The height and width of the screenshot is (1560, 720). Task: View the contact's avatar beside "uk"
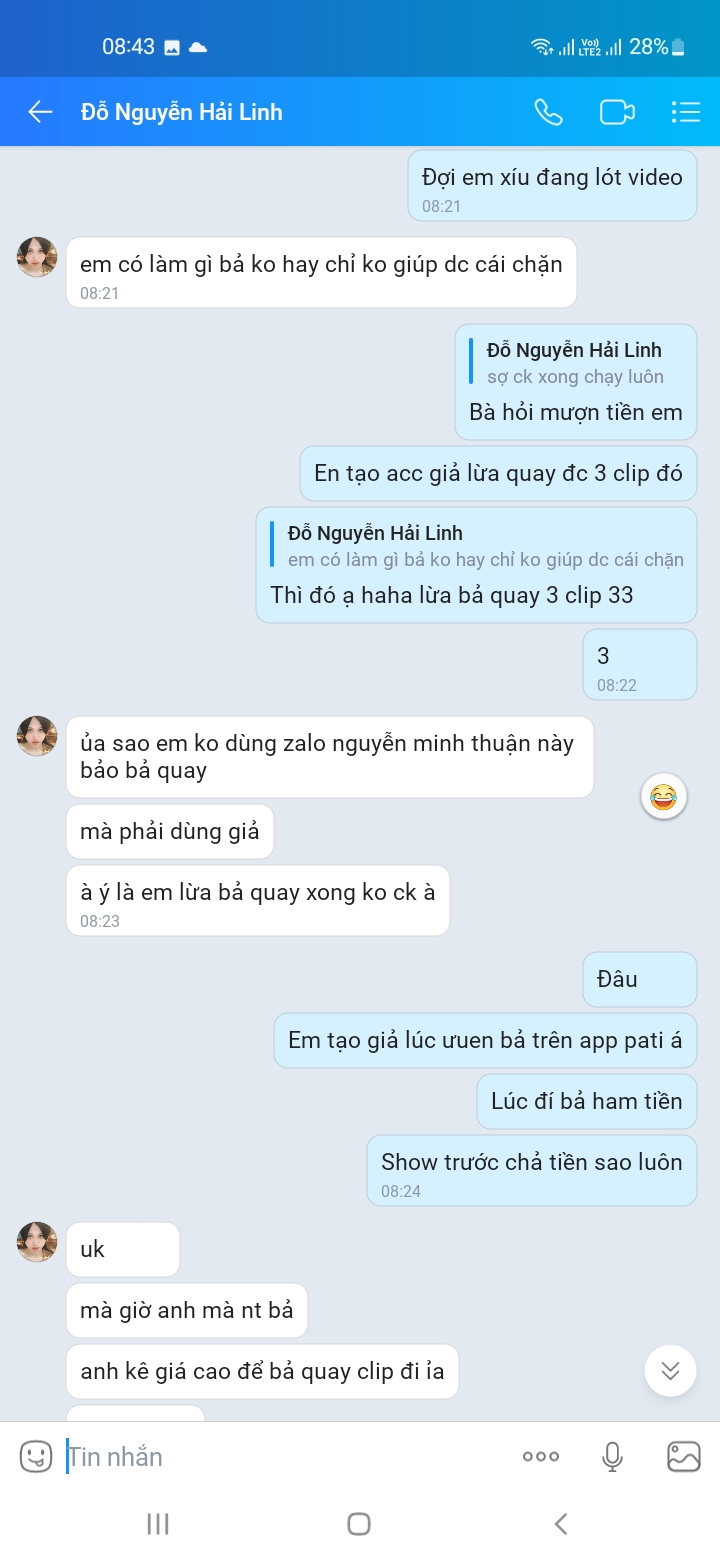pyautogui.click(x=37, y=1242)
